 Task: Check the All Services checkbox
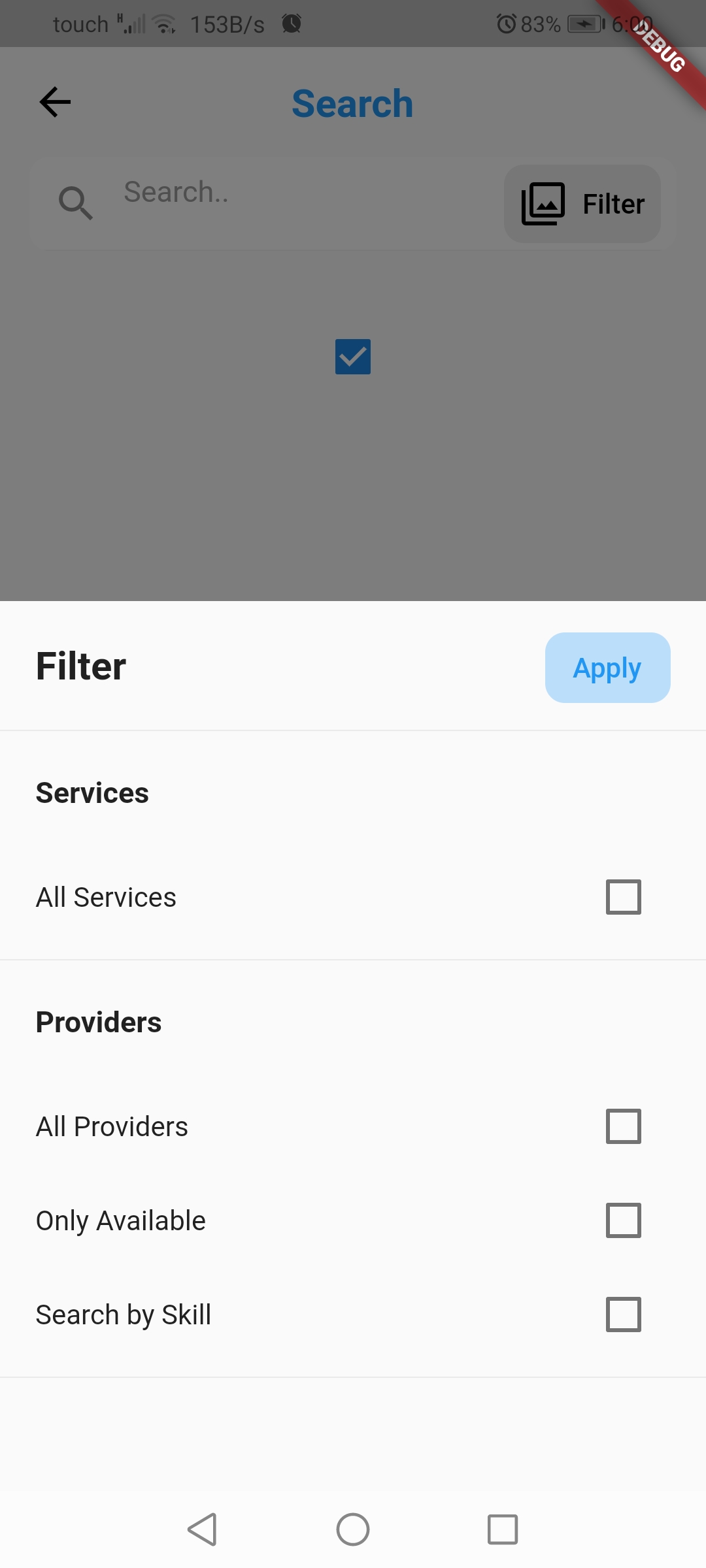pos(623,897)
